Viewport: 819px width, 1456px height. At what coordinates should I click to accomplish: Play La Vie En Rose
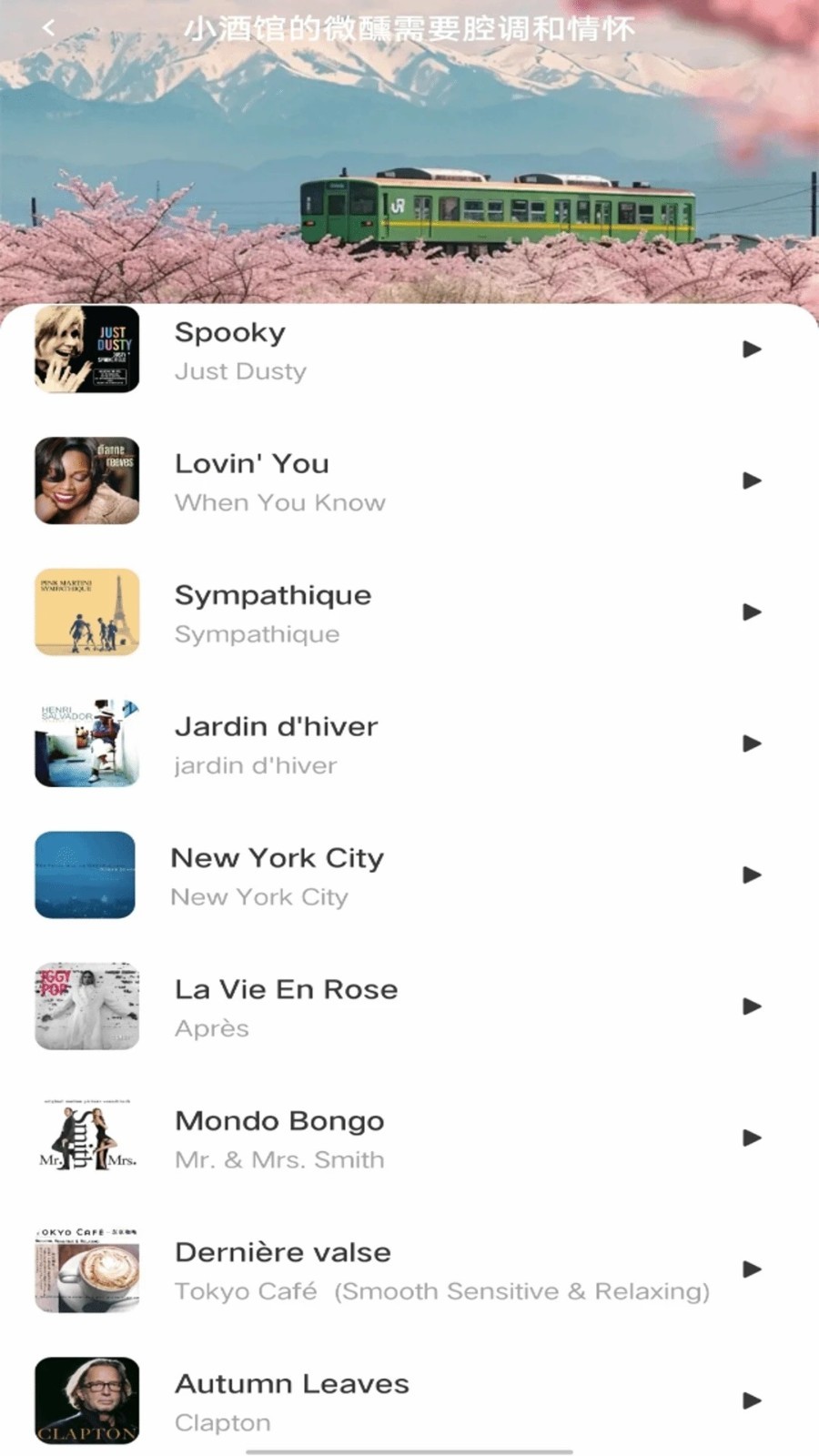[752, 1006]
